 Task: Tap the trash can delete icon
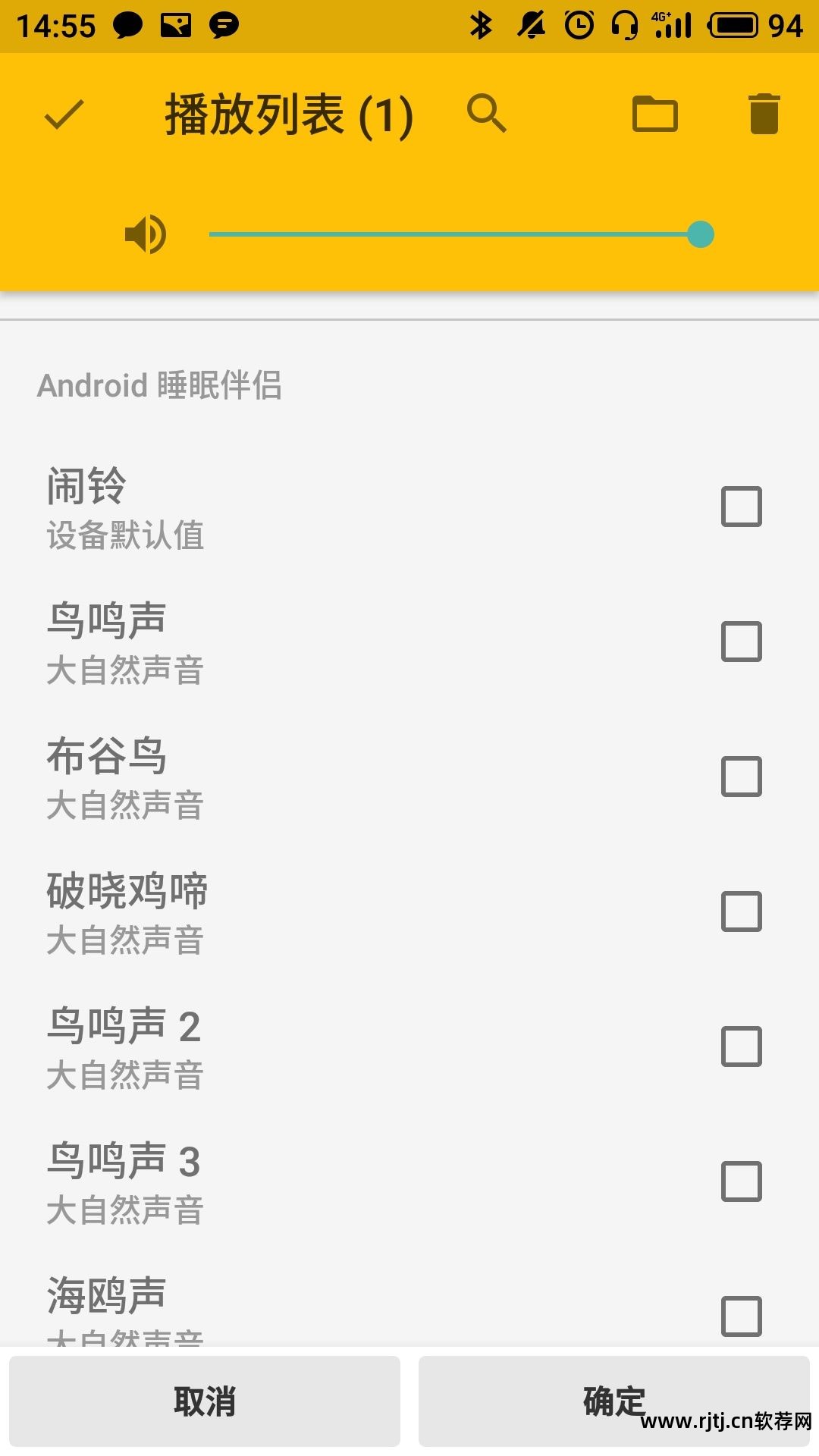pyautogui.click(x=764, y=115)
